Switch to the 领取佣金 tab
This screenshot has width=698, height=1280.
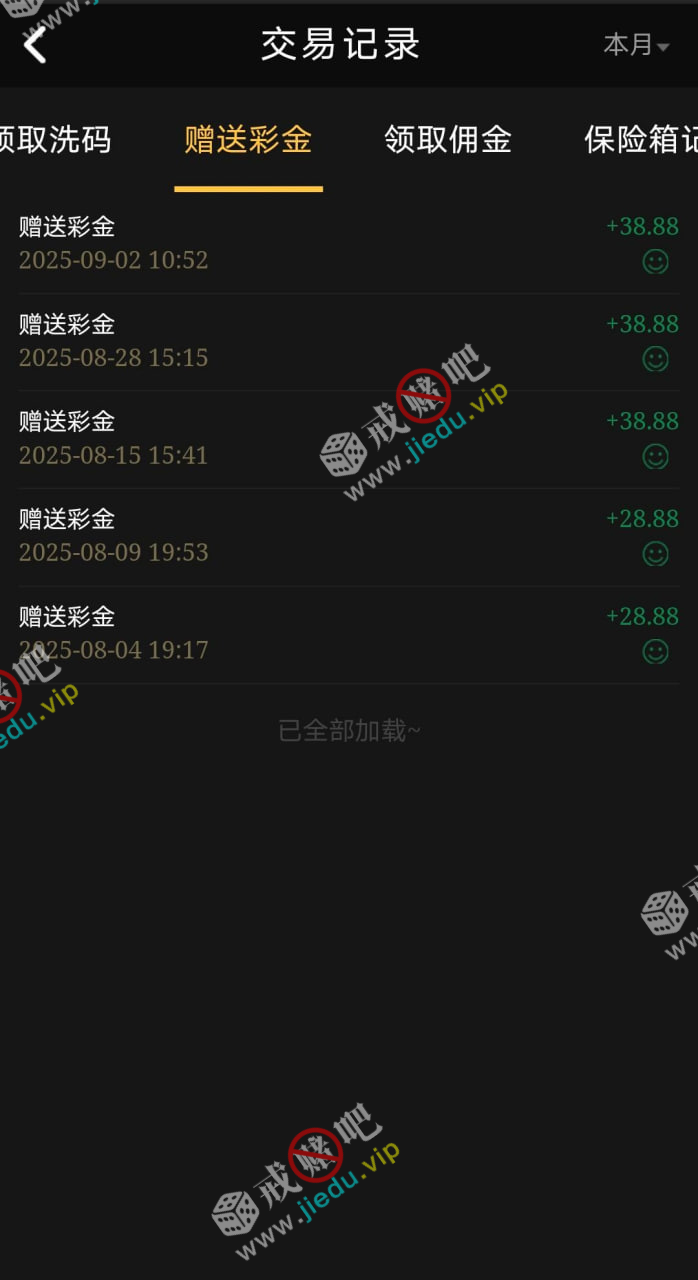448,141
